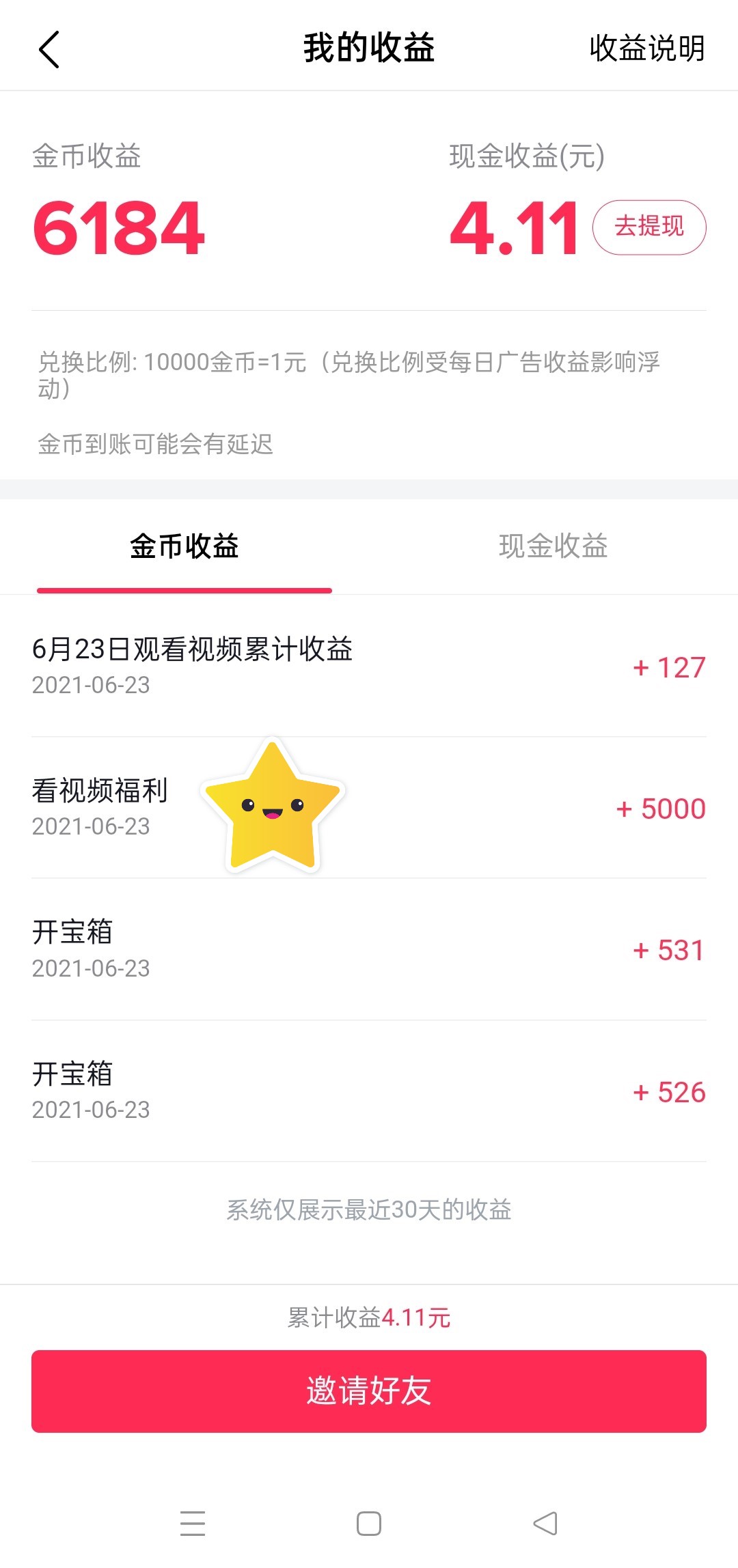The image size is (738, 1568).
Task: Open 收益说明 earnings explanation
Action: point(646,48)
